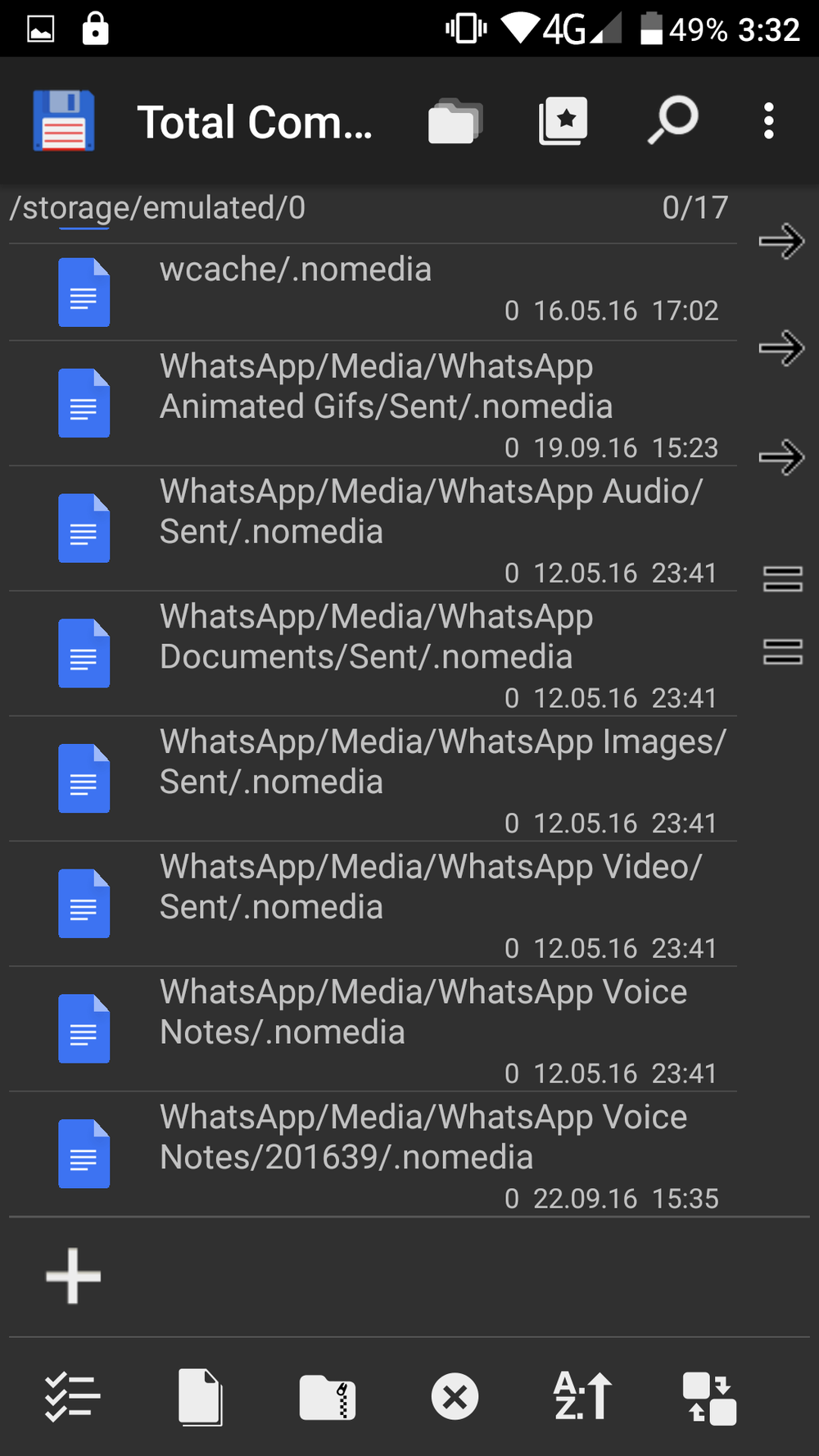Tap the swap panels icon

[709, 1398]
